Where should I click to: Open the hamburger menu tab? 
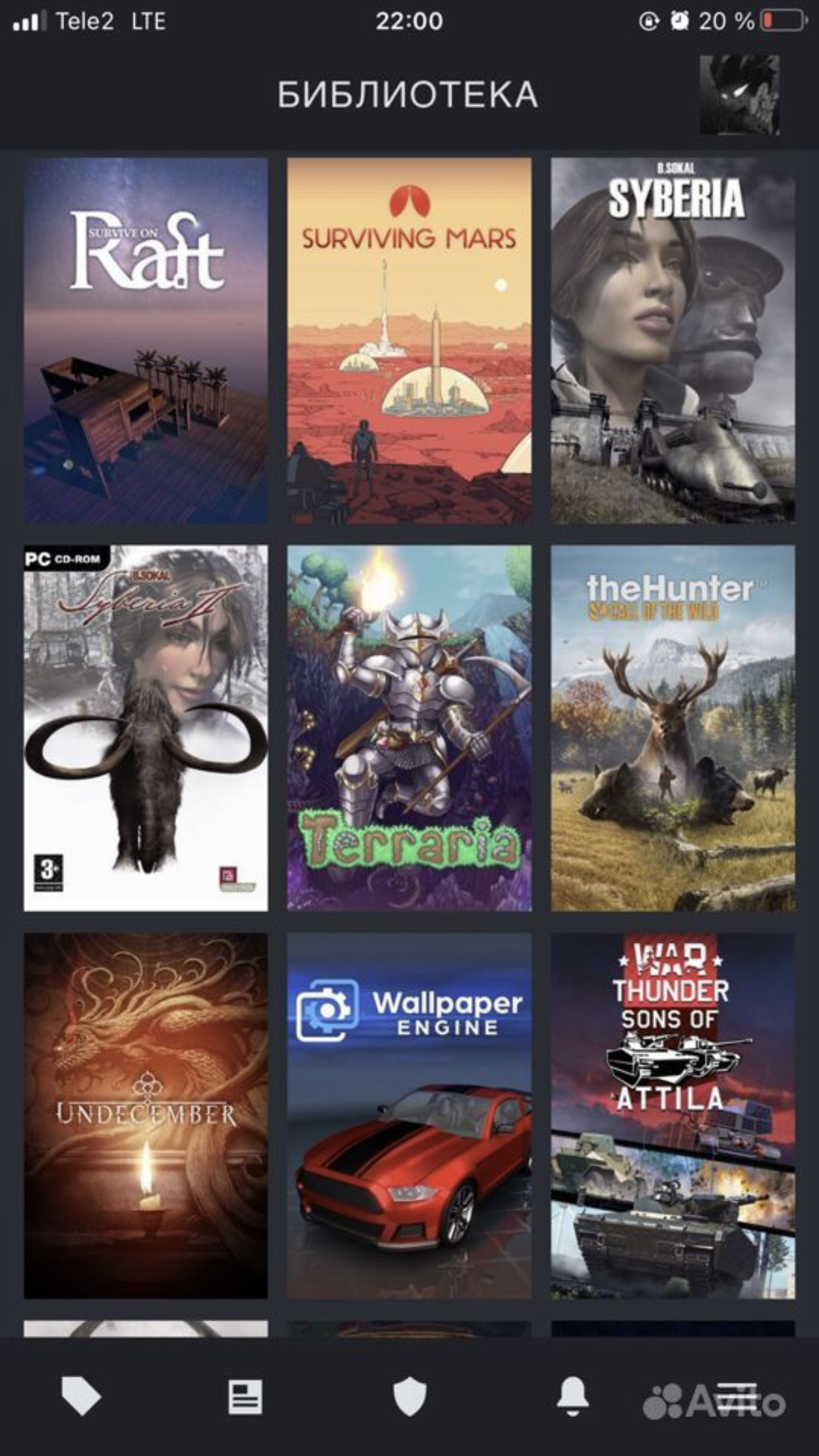(x=737, y=1396)
